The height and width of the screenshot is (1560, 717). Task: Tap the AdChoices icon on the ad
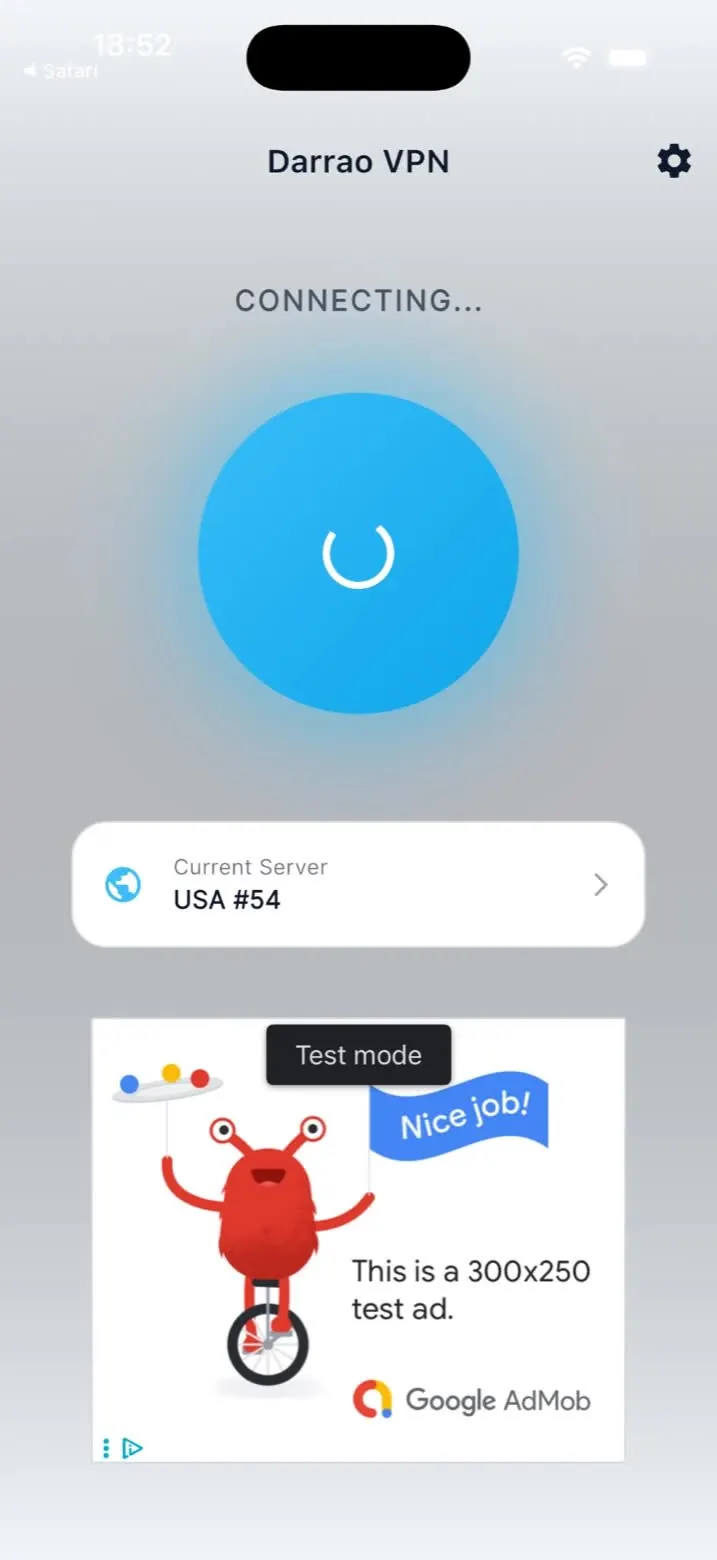click(x=132, y=1447)
